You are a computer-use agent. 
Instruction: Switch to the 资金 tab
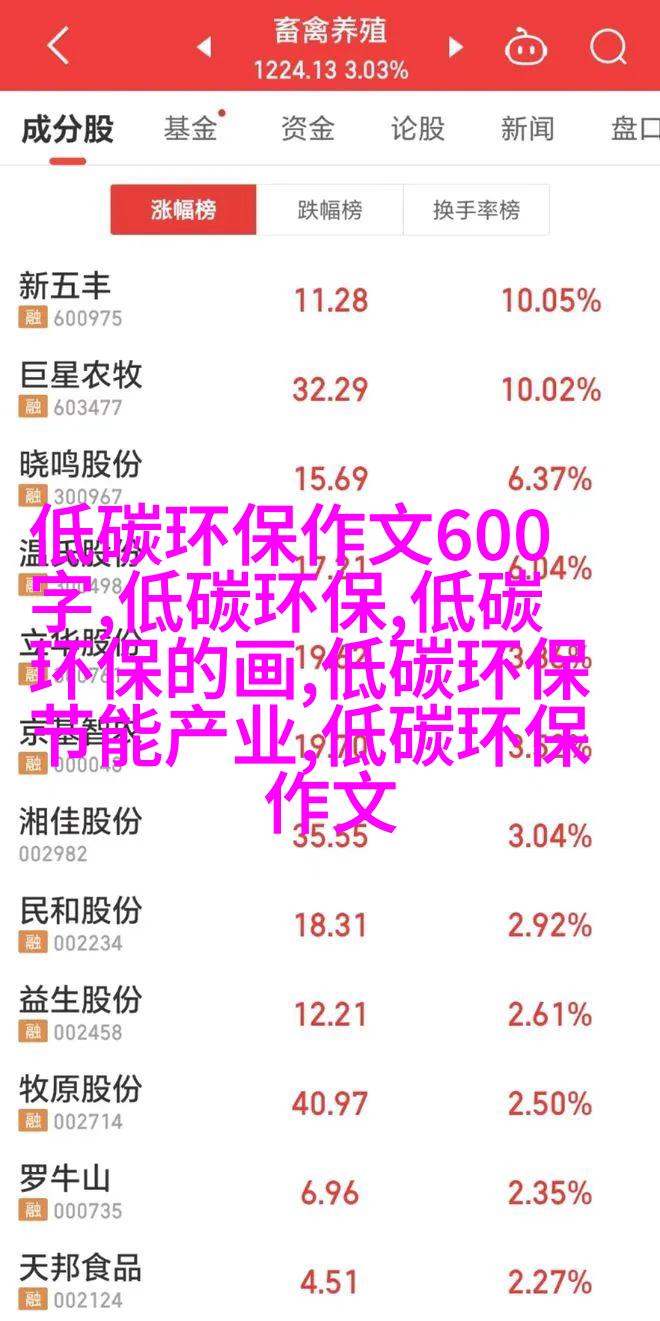[x=307, y=129]
